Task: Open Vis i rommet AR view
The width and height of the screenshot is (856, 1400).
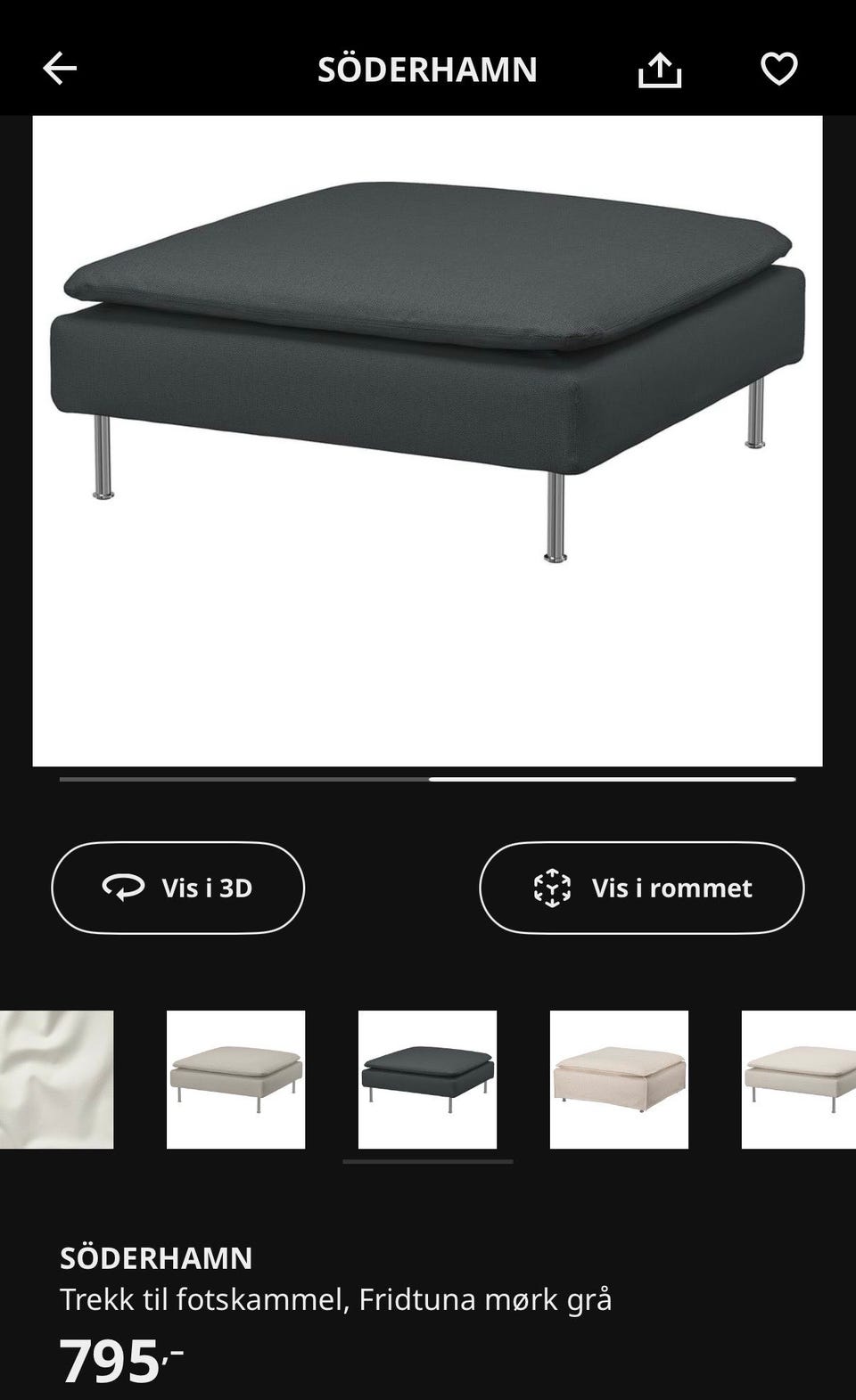Action: [642, 888]
